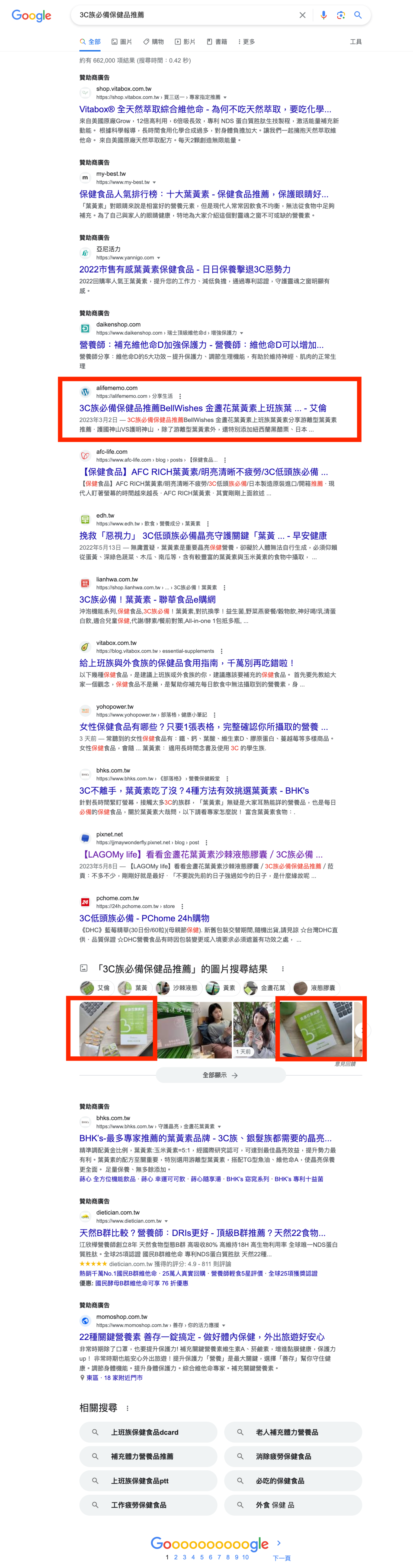413x1568 pixels.
Task: Open Google Lens image search
Action: 341,15
